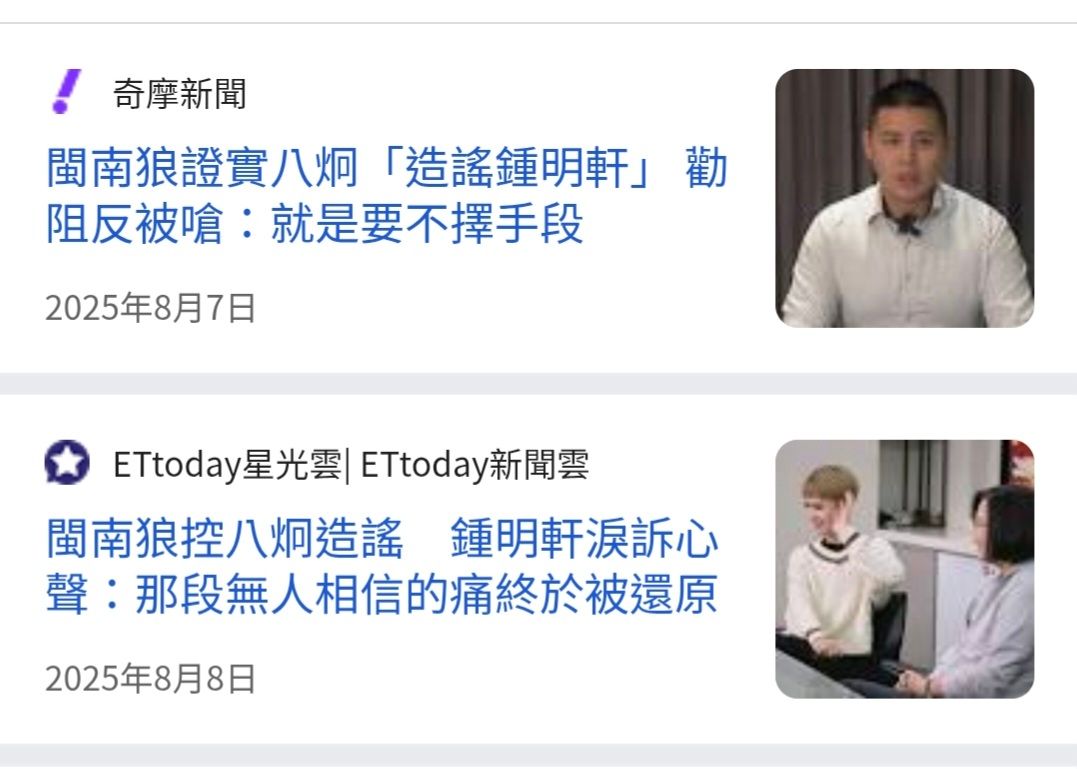Open the headline 閩南狼證實八炯「造謠鍾明軒」
Viewport: 1077px width, 769px height.
click(386, 197)
